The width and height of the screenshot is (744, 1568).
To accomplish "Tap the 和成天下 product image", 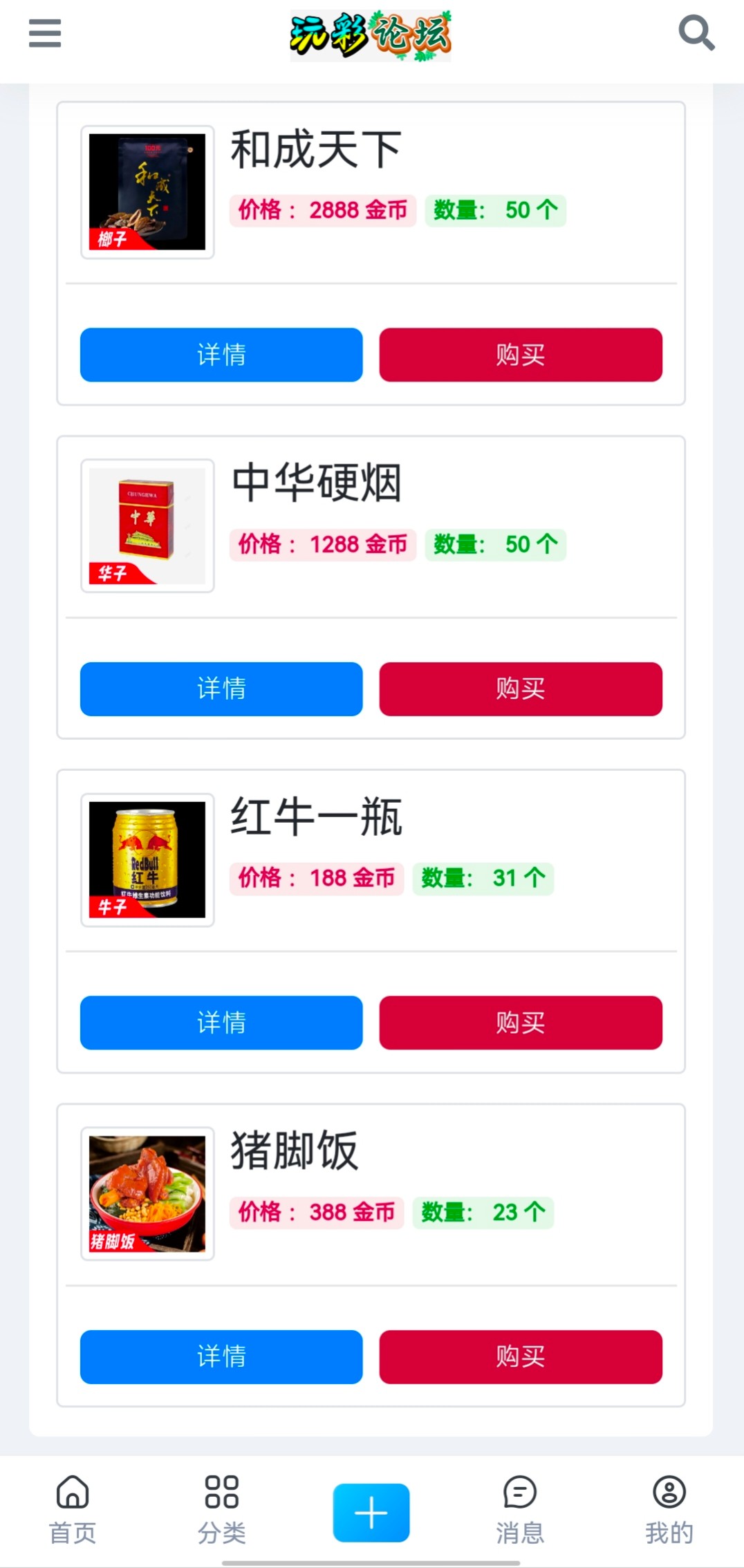I will point(147,192).
